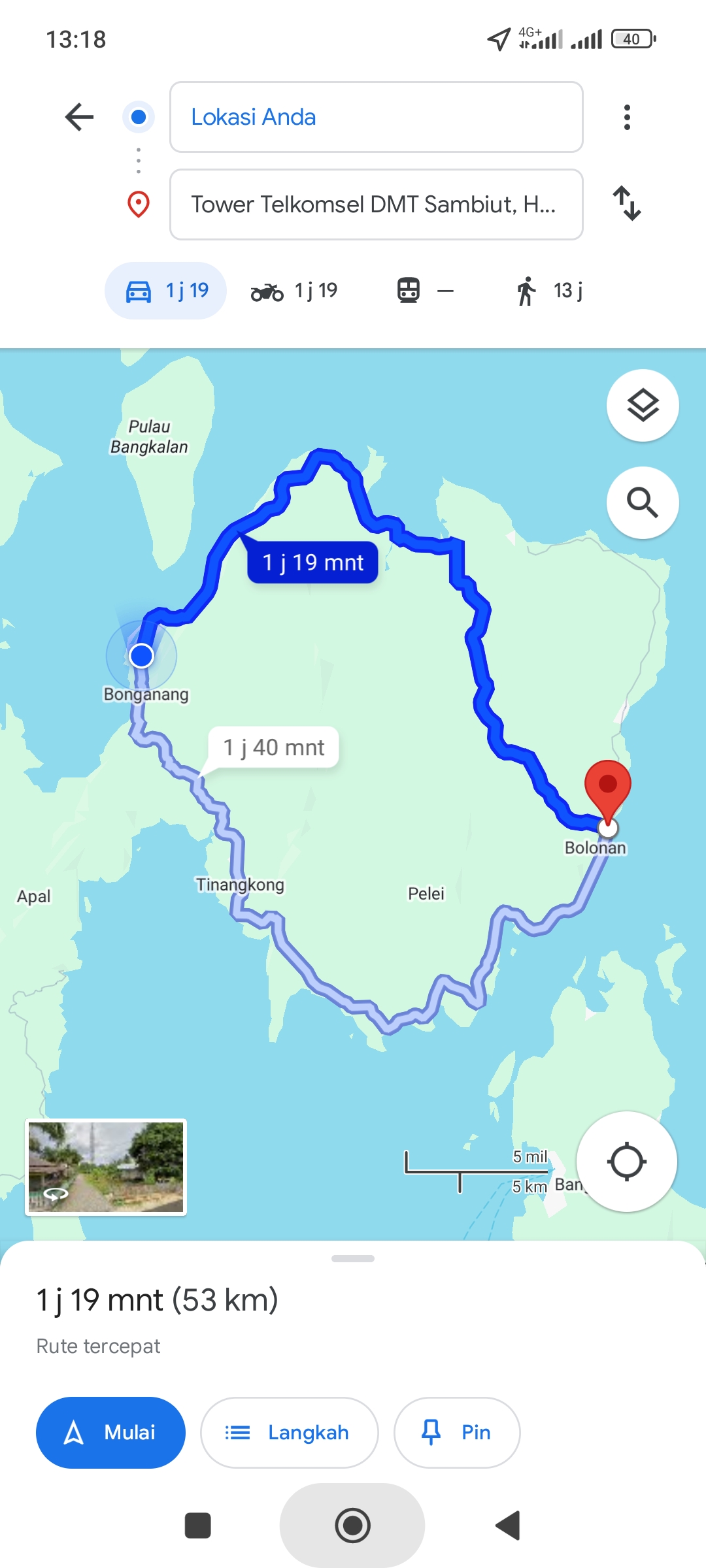The height and width of the screenshot is (1568, 706).
Task: Edit the Tower Telkomsel destination field
Action: (x=376, y=204)
